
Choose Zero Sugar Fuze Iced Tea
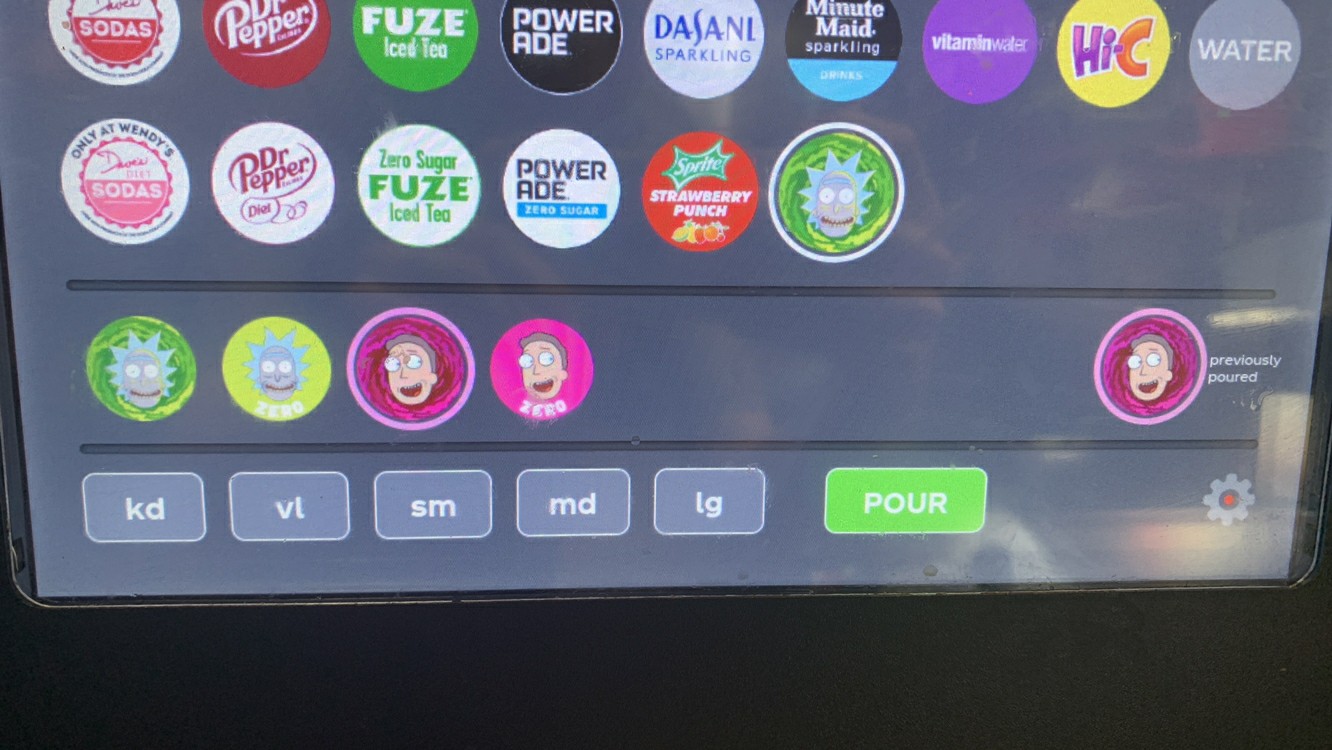tap(419, 185)
